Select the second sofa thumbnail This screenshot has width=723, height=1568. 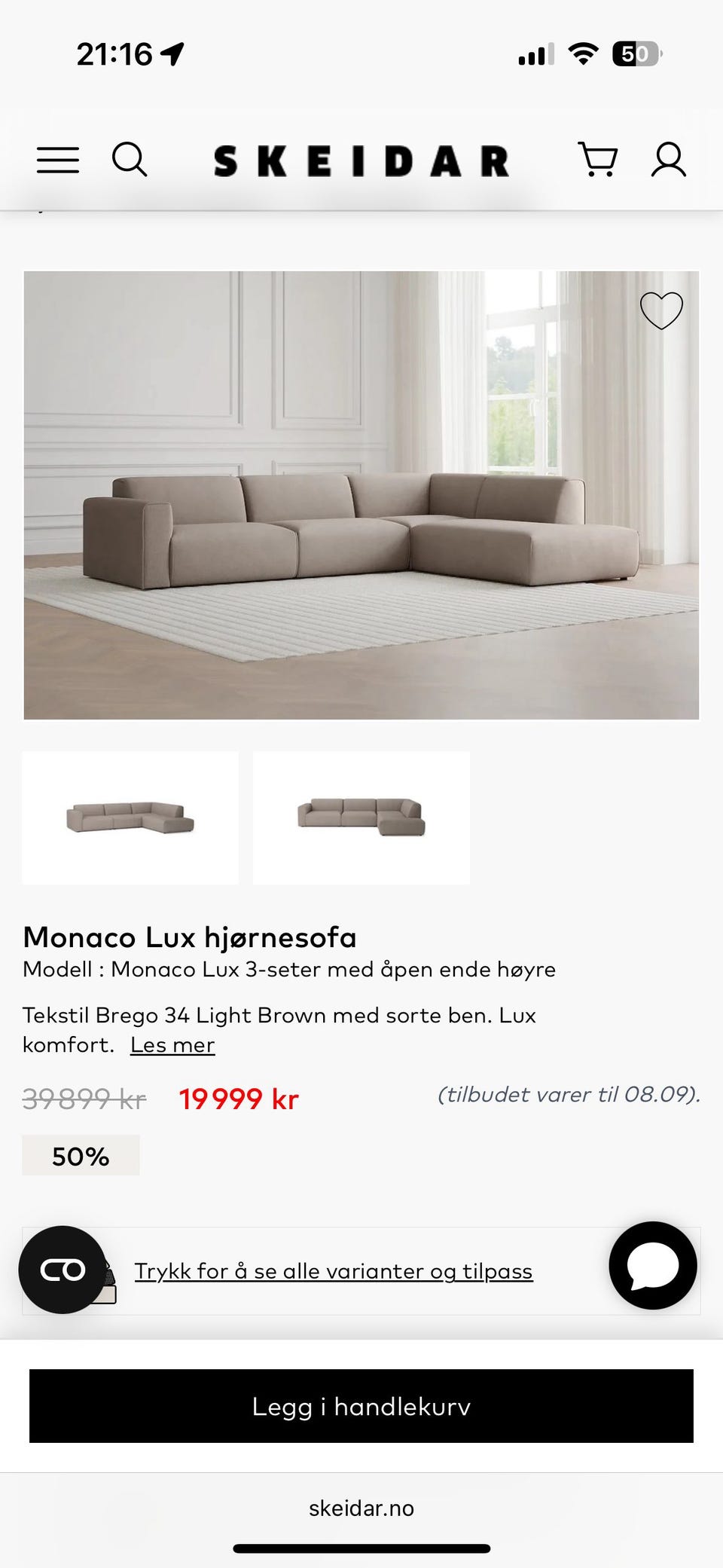[361, 818]
